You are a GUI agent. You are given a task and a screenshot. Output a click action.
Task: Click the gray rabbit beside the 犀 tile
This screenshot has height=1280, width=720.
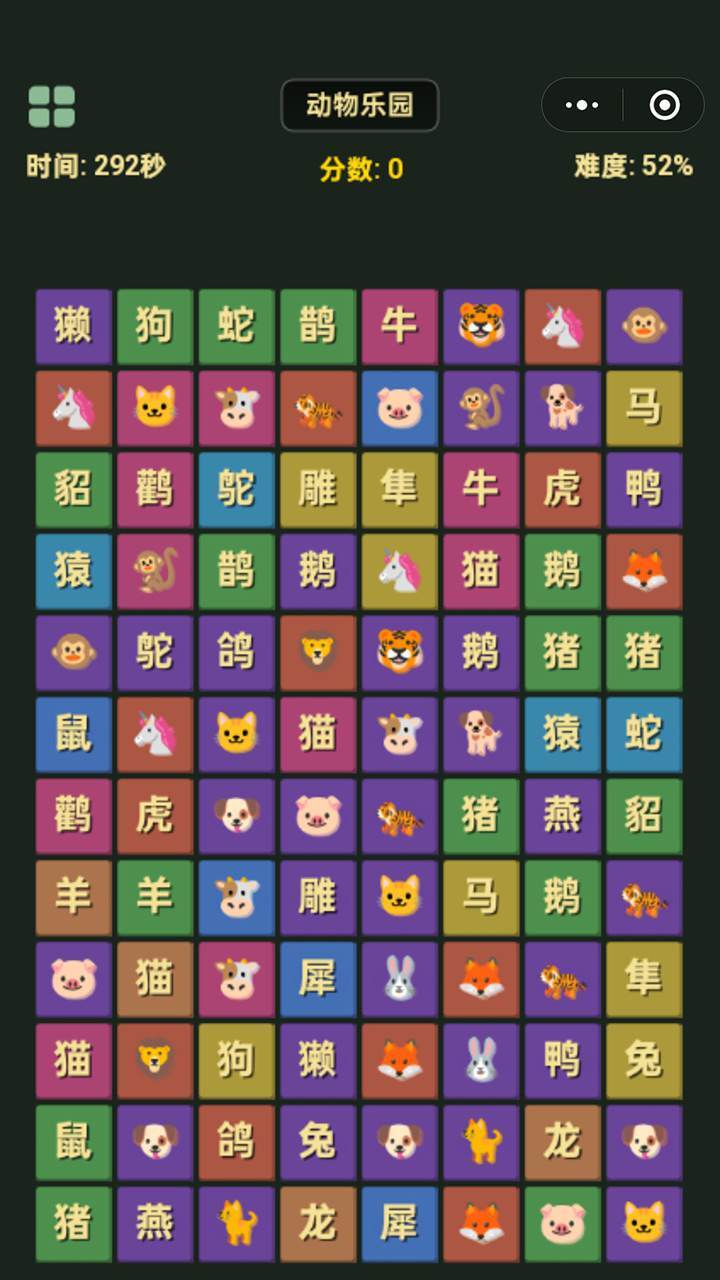pos(399,980)
